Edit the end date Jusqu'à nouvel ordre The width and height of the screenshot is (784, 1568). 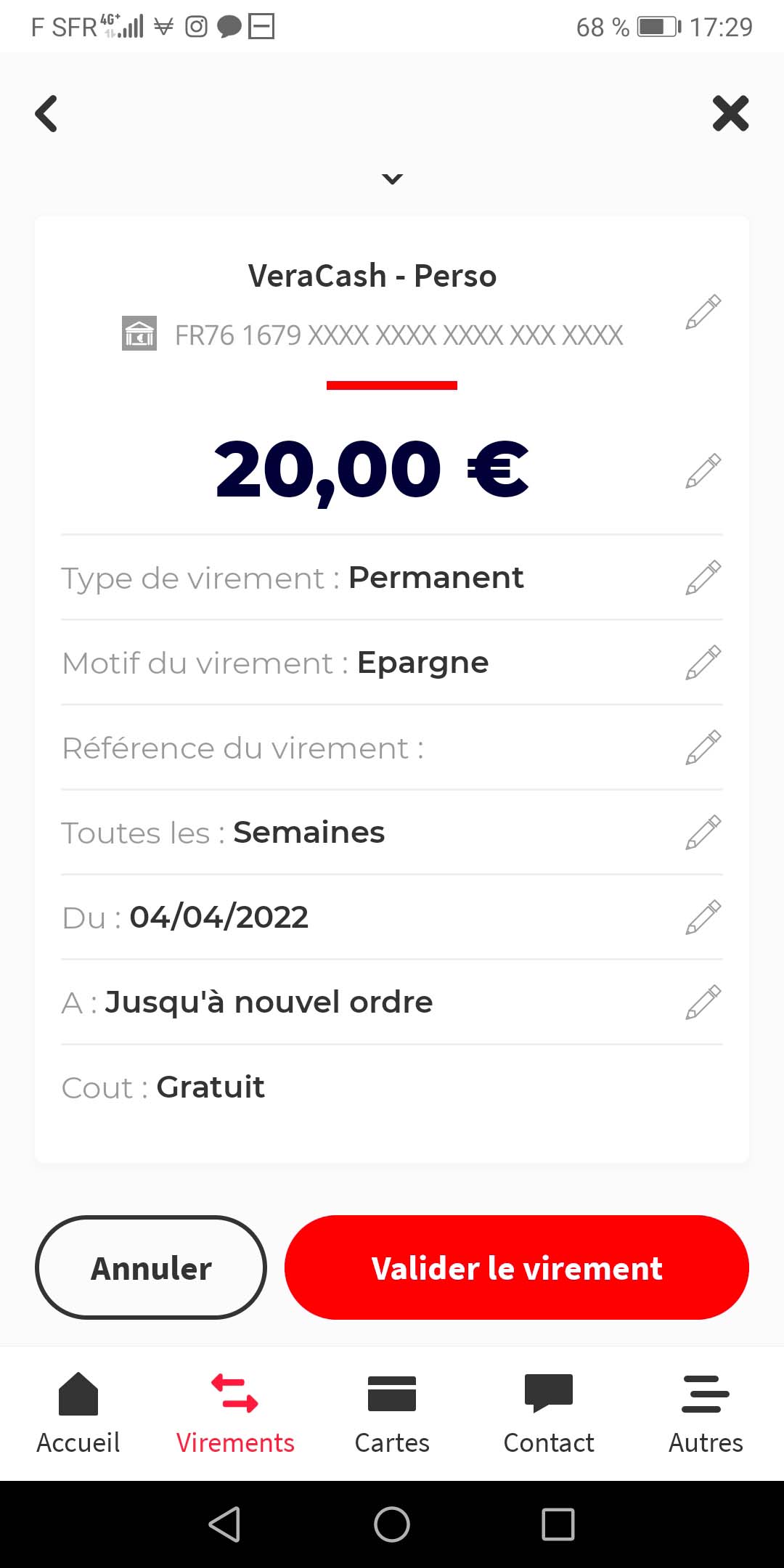(x=703, y=1003)
